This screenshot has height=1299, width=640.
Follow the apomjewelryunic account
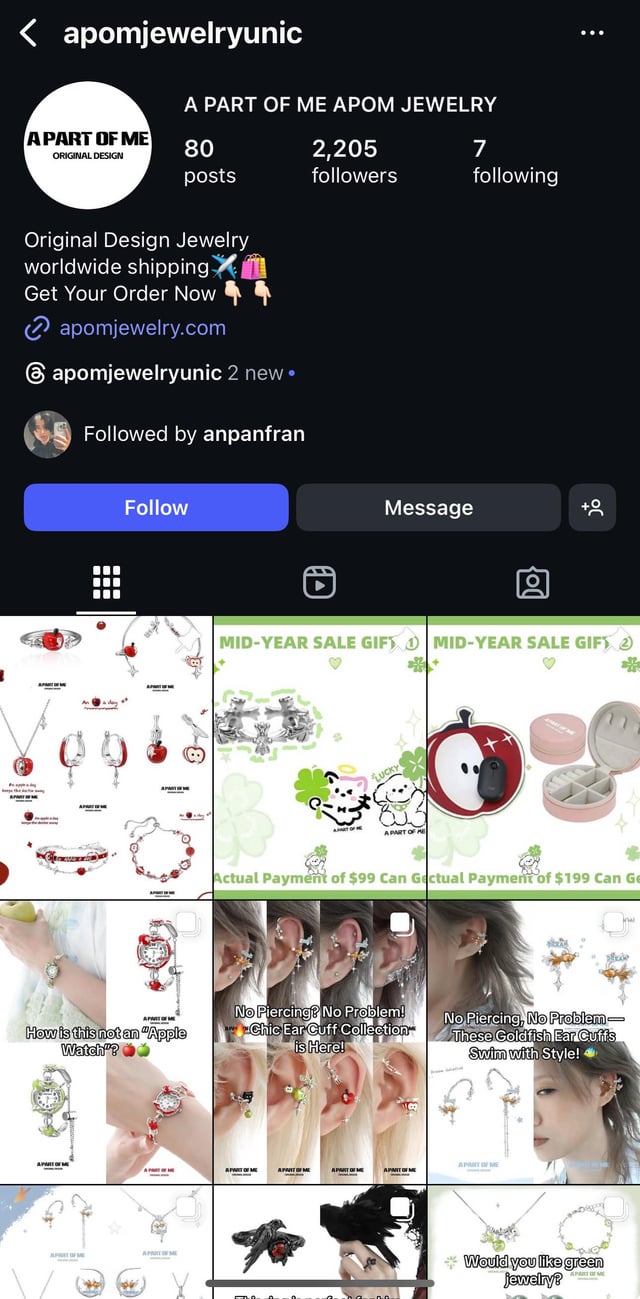point(156,507)
